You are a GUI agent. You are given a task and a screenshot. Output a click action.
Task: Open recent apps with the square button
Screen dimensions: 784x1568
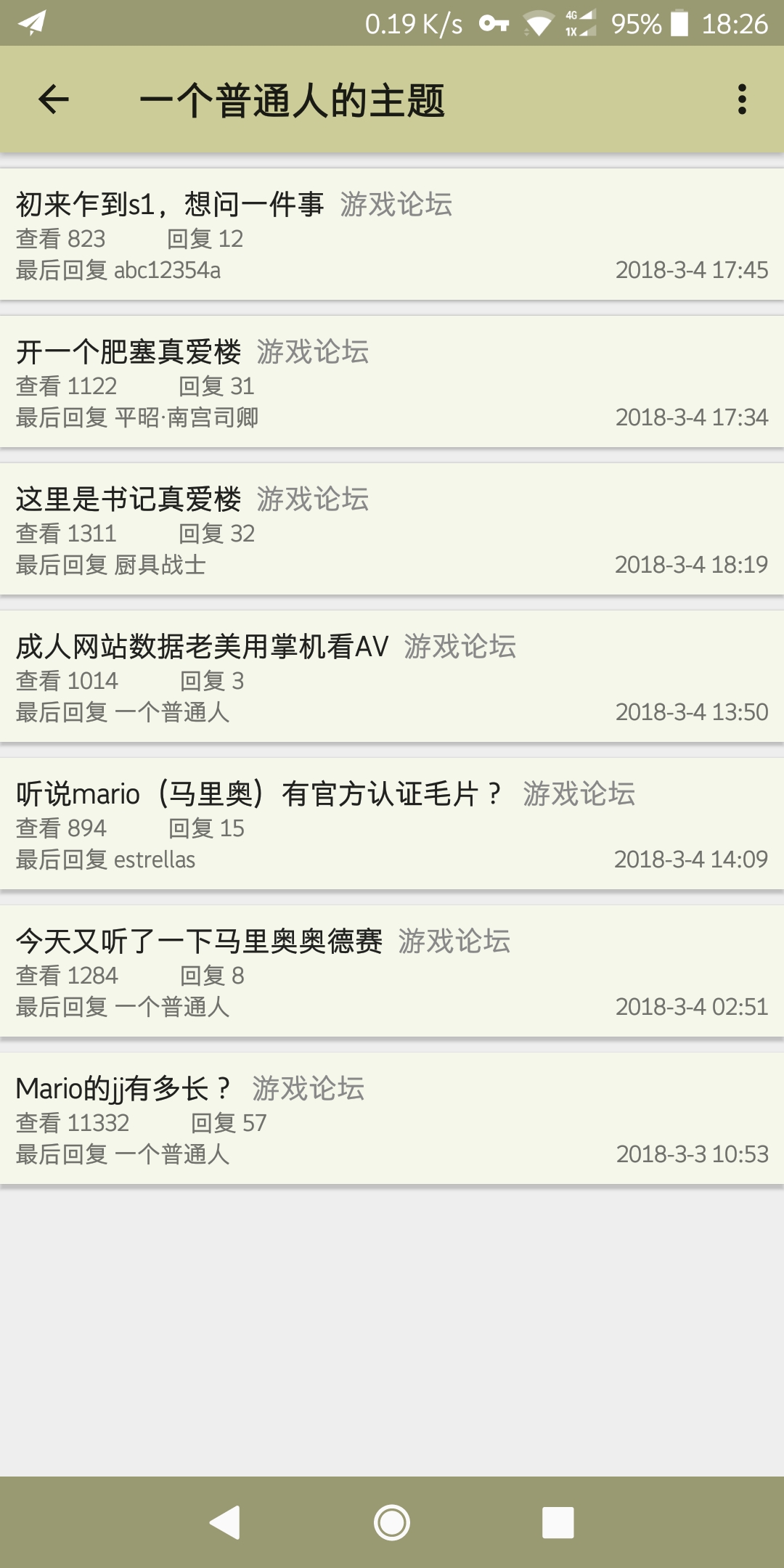point(558,1522)
